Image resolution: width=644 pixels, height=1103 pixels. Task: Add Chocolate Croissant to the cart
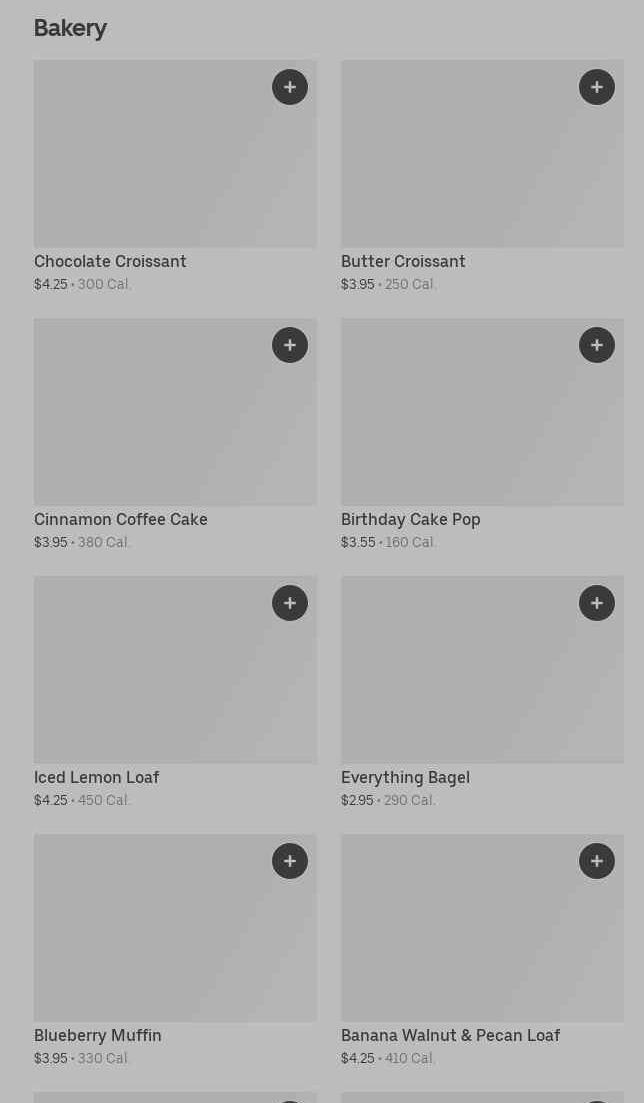290,87
